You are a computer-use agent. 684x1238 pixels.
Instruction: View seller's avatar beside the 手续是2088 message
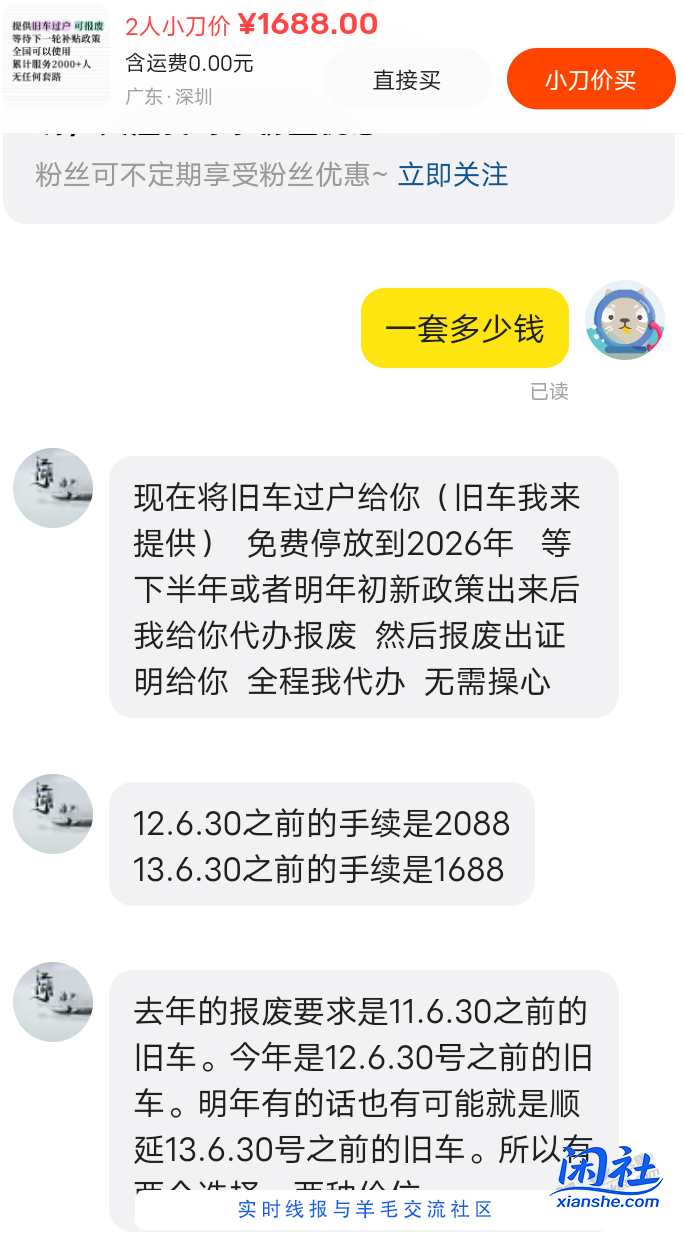coord(53,814)
